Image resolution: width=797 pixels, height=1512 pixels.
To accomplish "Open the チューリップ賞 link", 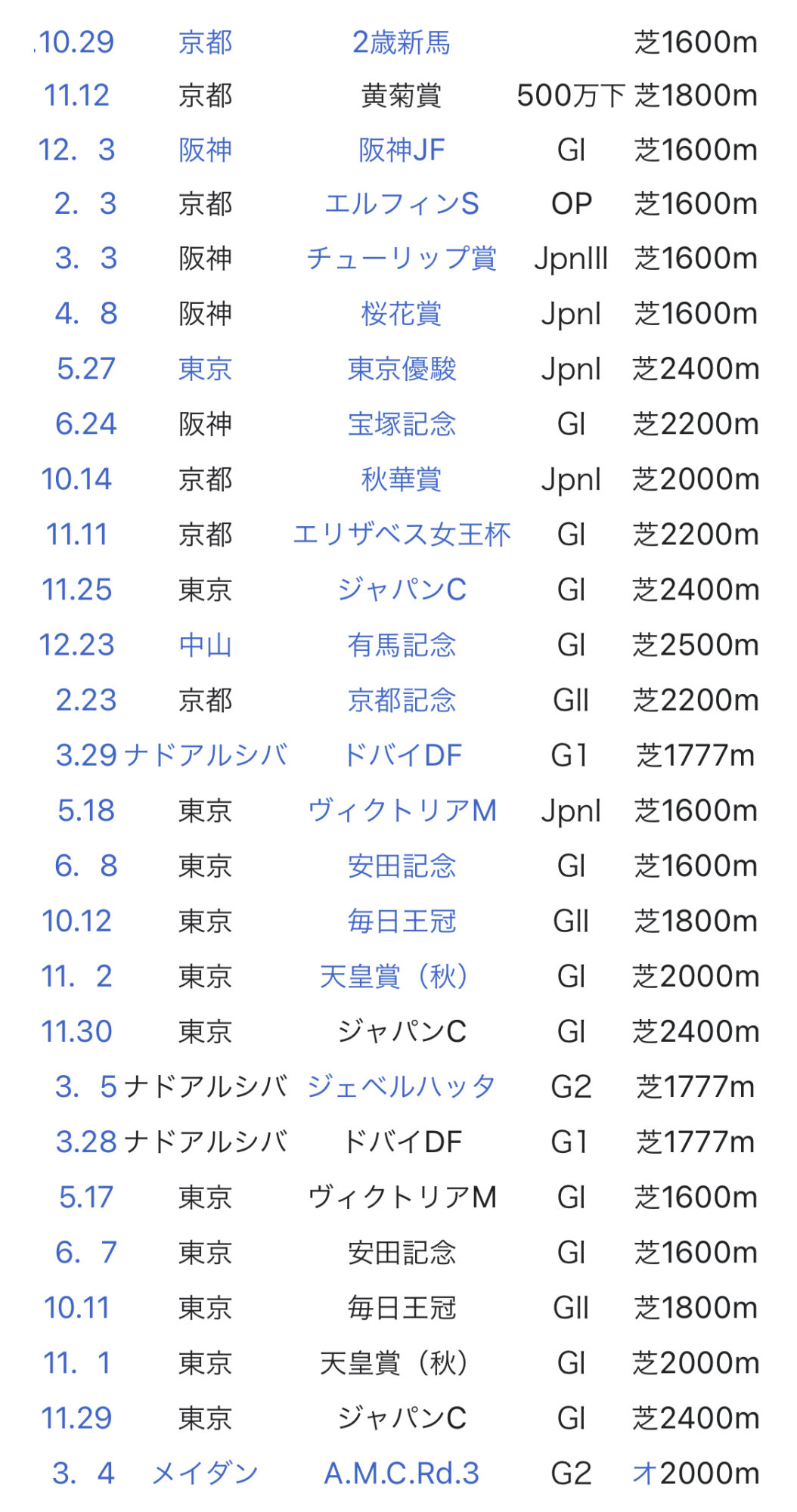I will coord(402,259).
